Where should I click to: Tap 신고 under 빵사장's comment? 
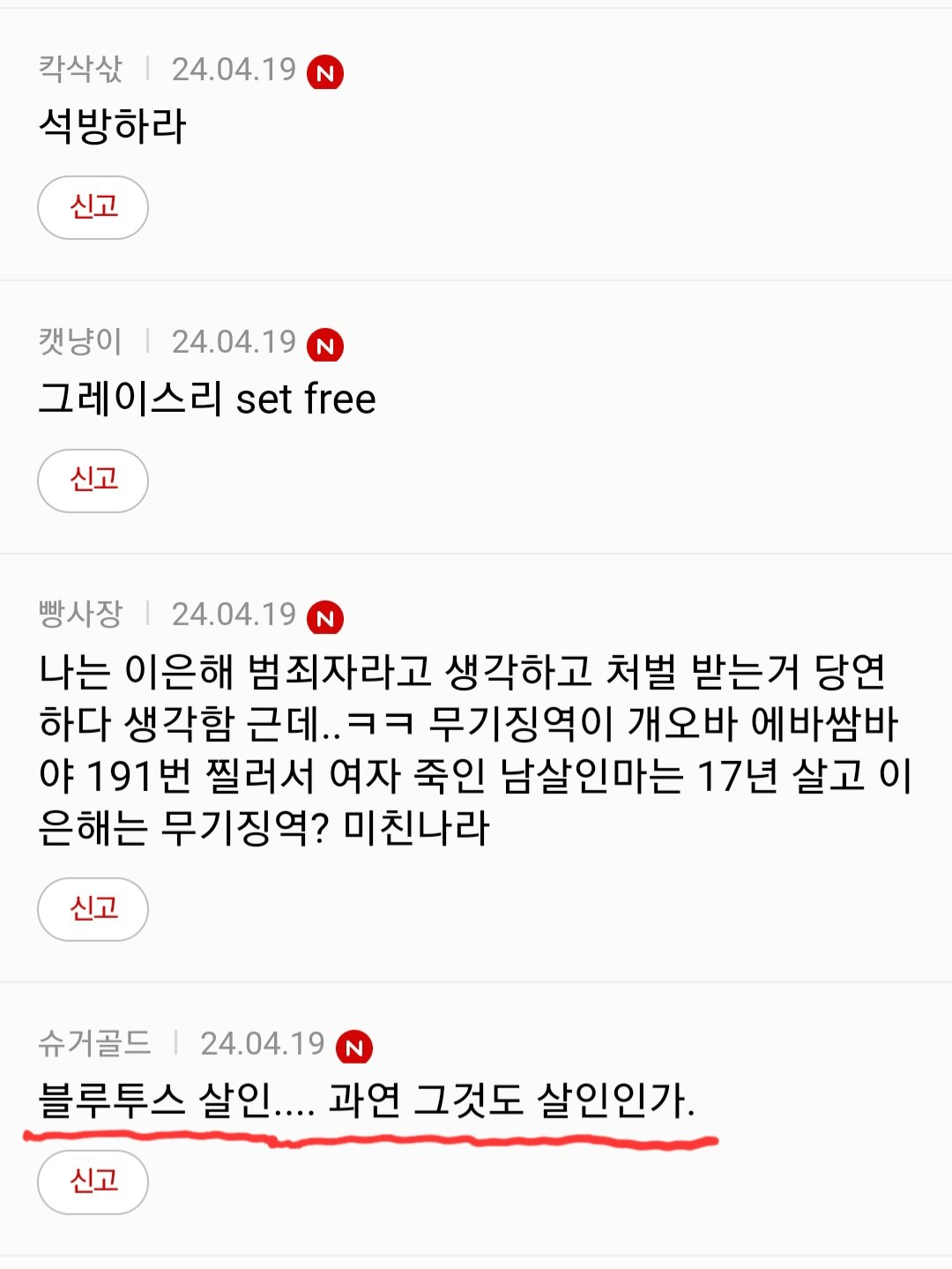click(x=93, y=909)
